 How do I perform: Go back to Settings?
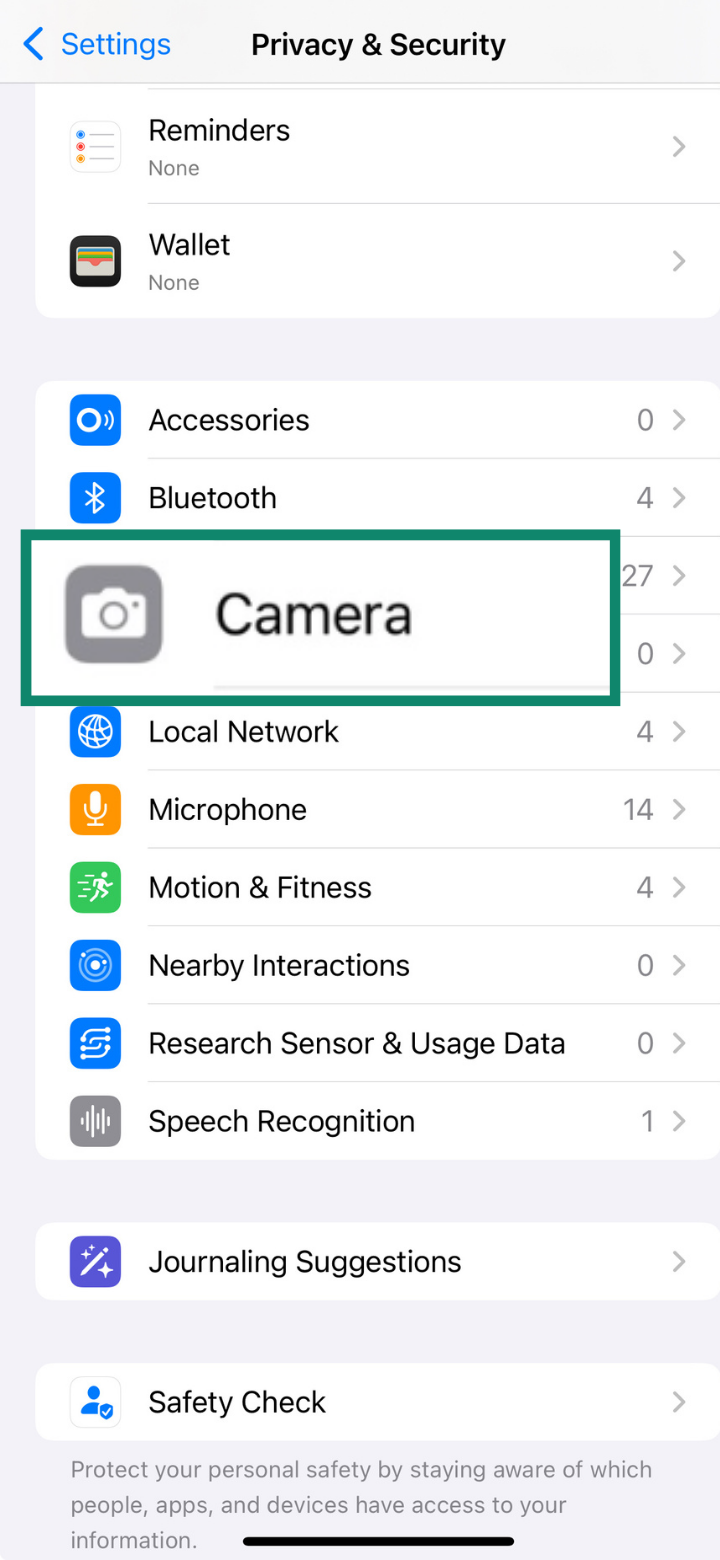click(95, 44)
